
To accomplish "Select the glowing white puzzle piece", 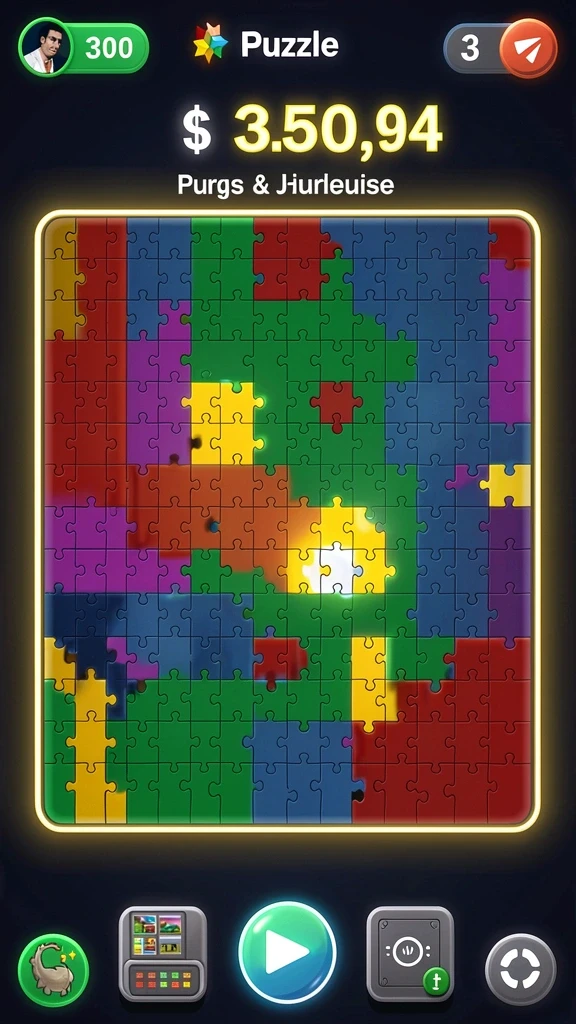I will click(335, 568).
